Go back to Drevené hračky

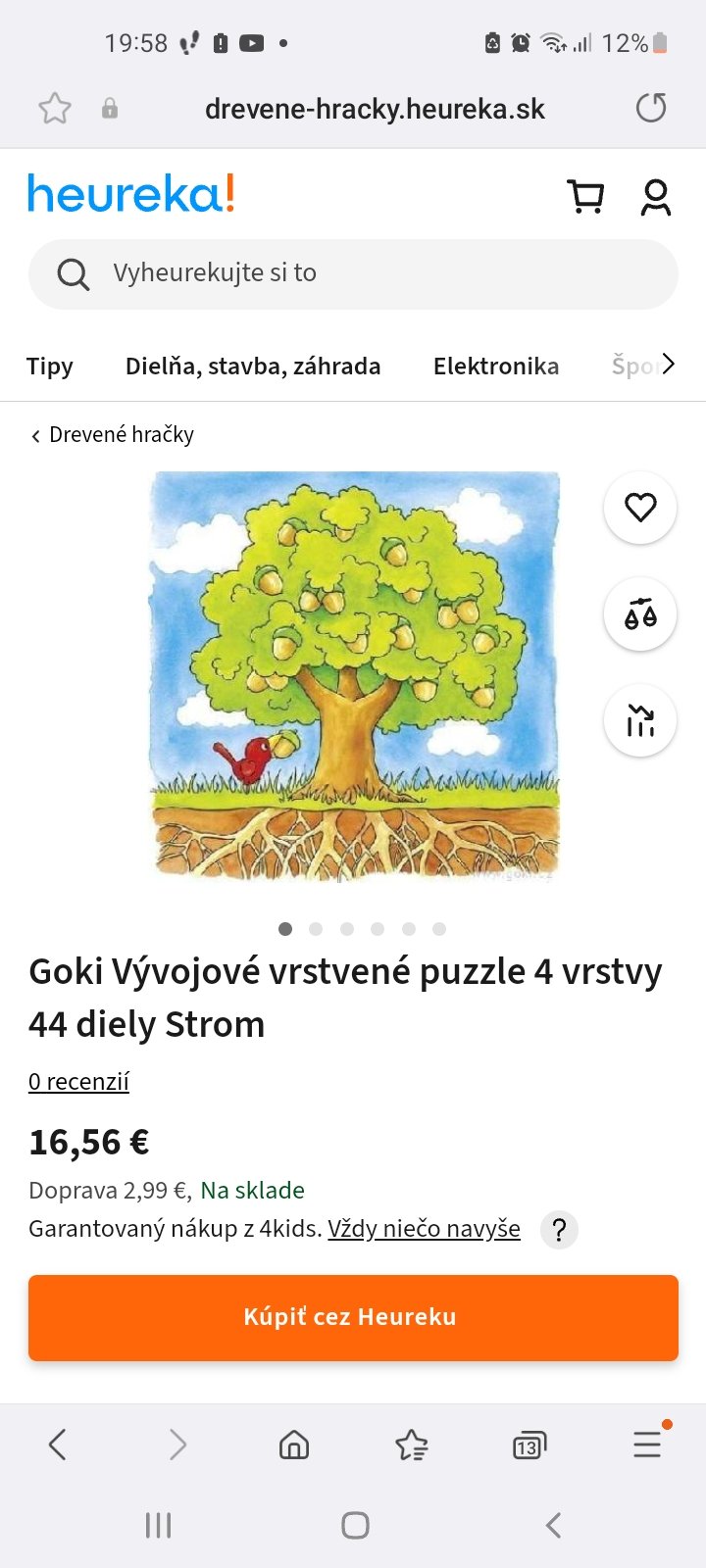point(112,435)
